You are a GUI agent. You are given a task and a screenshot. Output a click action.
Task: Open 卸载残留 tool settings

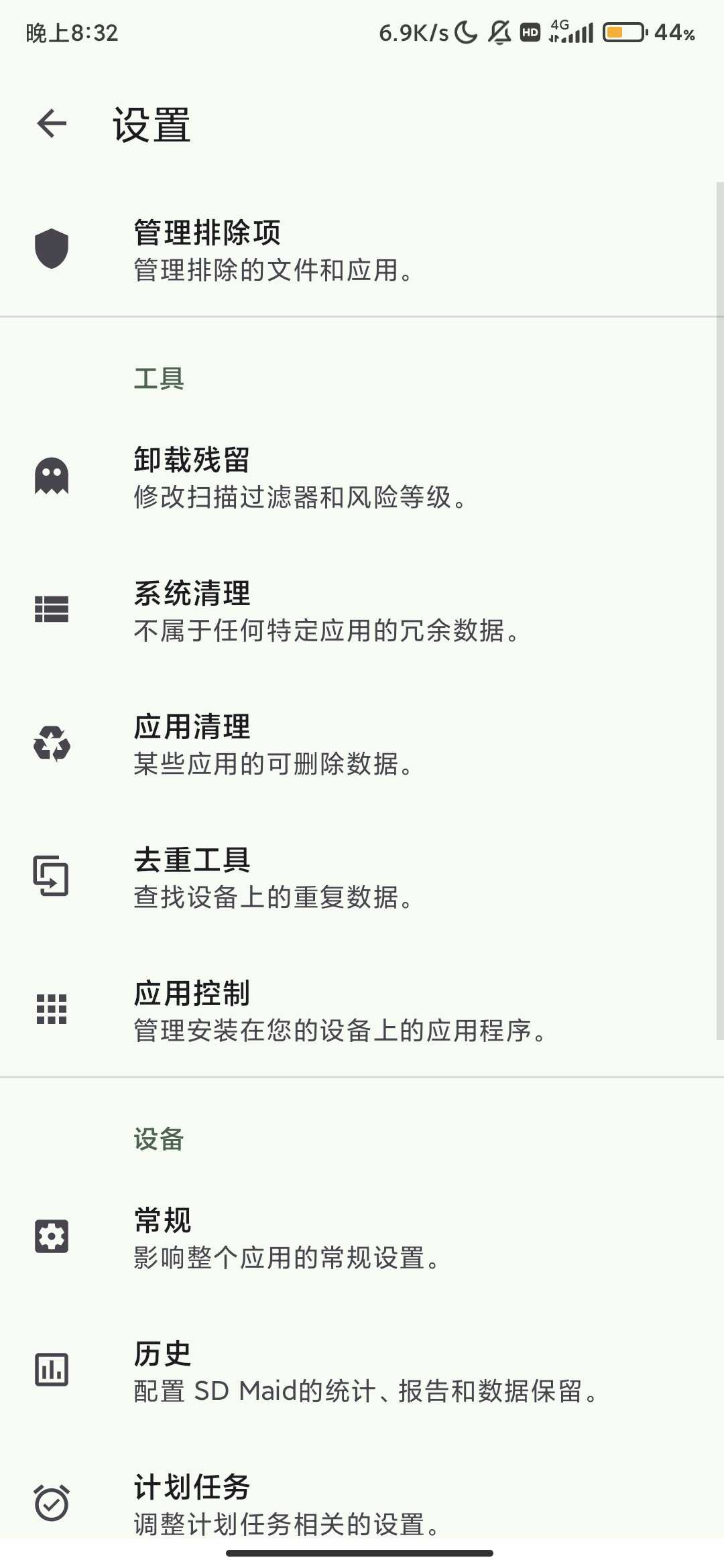point(362,477)
